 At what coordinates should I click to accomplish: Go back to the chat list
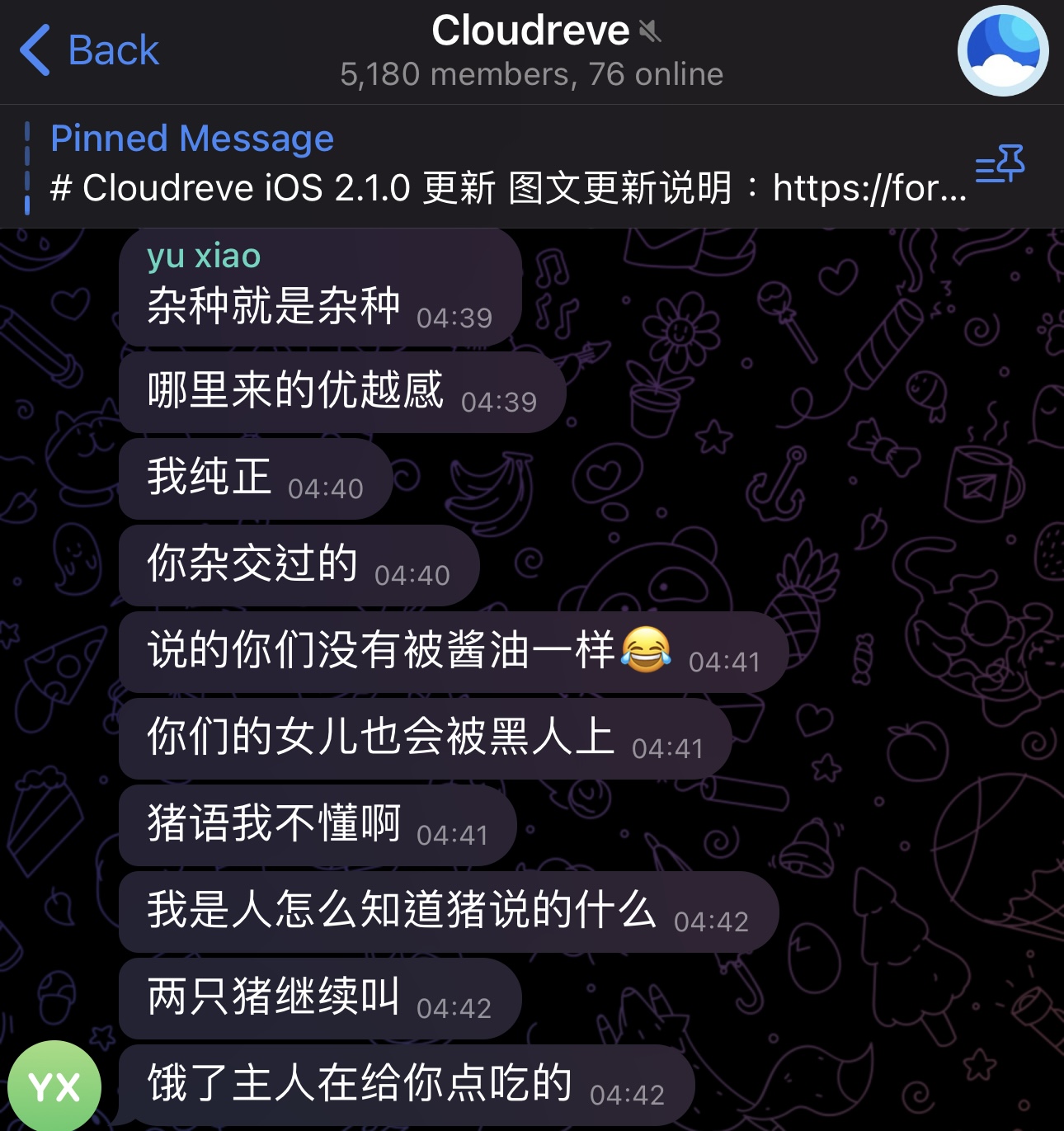(89, 50)
